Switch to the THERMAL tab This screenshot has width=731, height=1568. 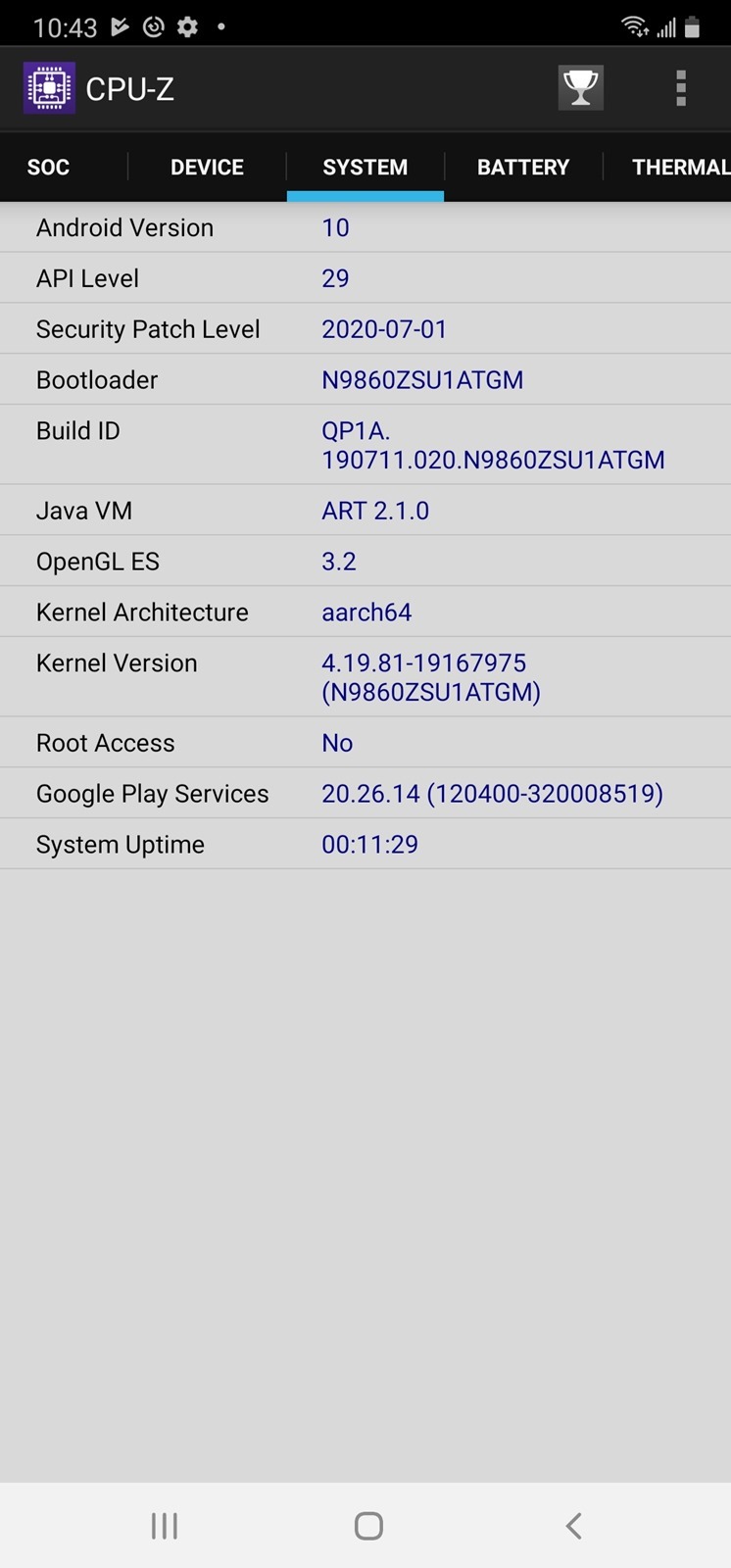[678, 167]
